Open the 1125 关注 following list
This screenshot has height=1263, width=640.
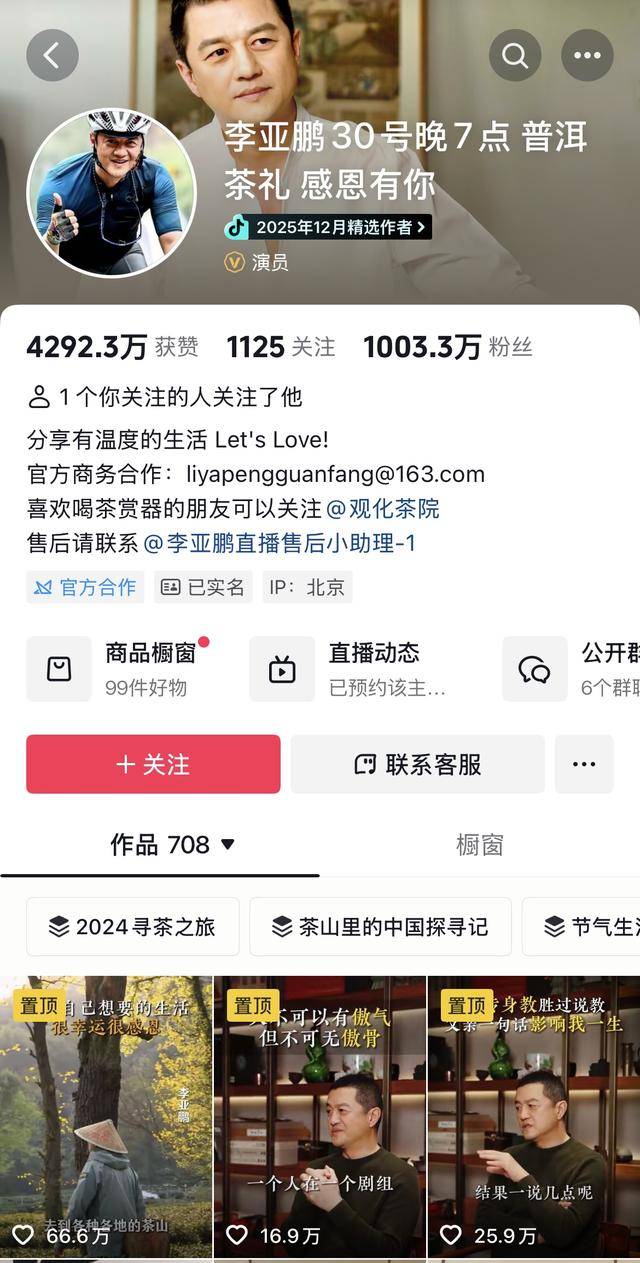(281, 347)
